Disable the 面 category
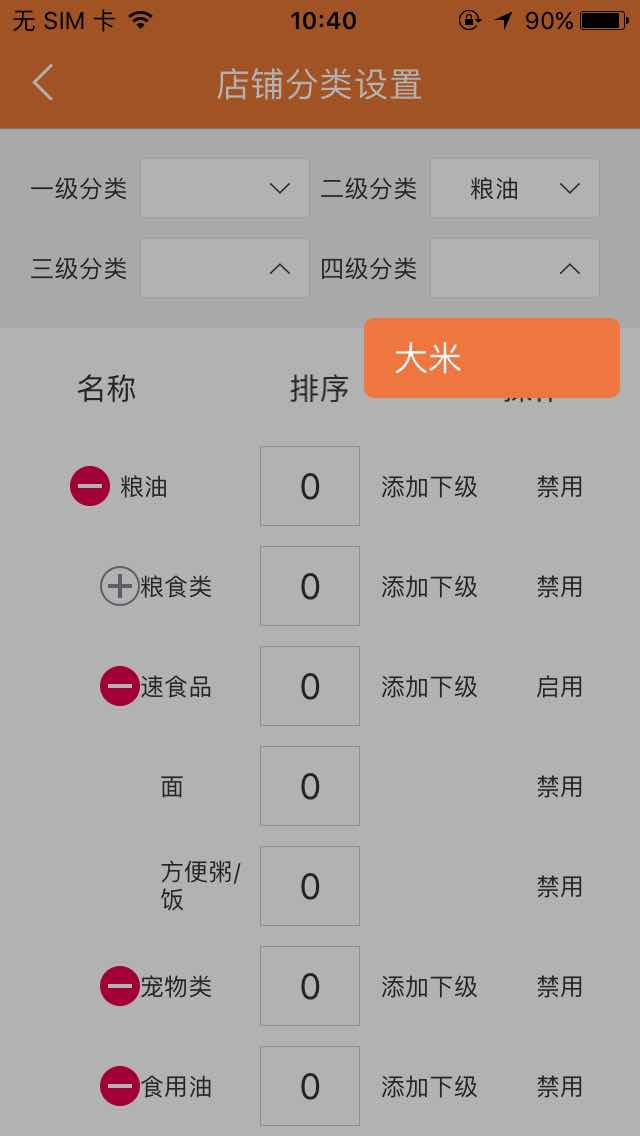This screenshot has height=1136, width=640. point(560,786)
